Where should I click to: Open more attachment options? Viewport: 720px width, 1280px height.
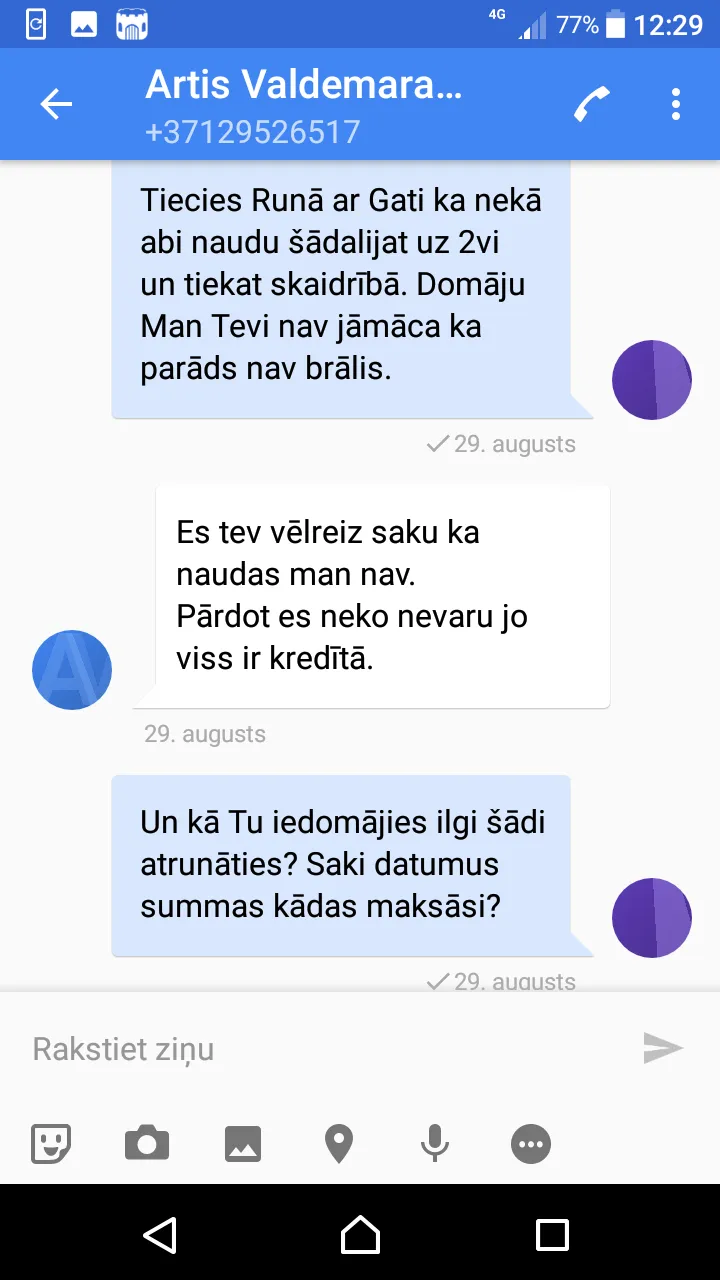pyautogui.click(x=531, y=1143)
